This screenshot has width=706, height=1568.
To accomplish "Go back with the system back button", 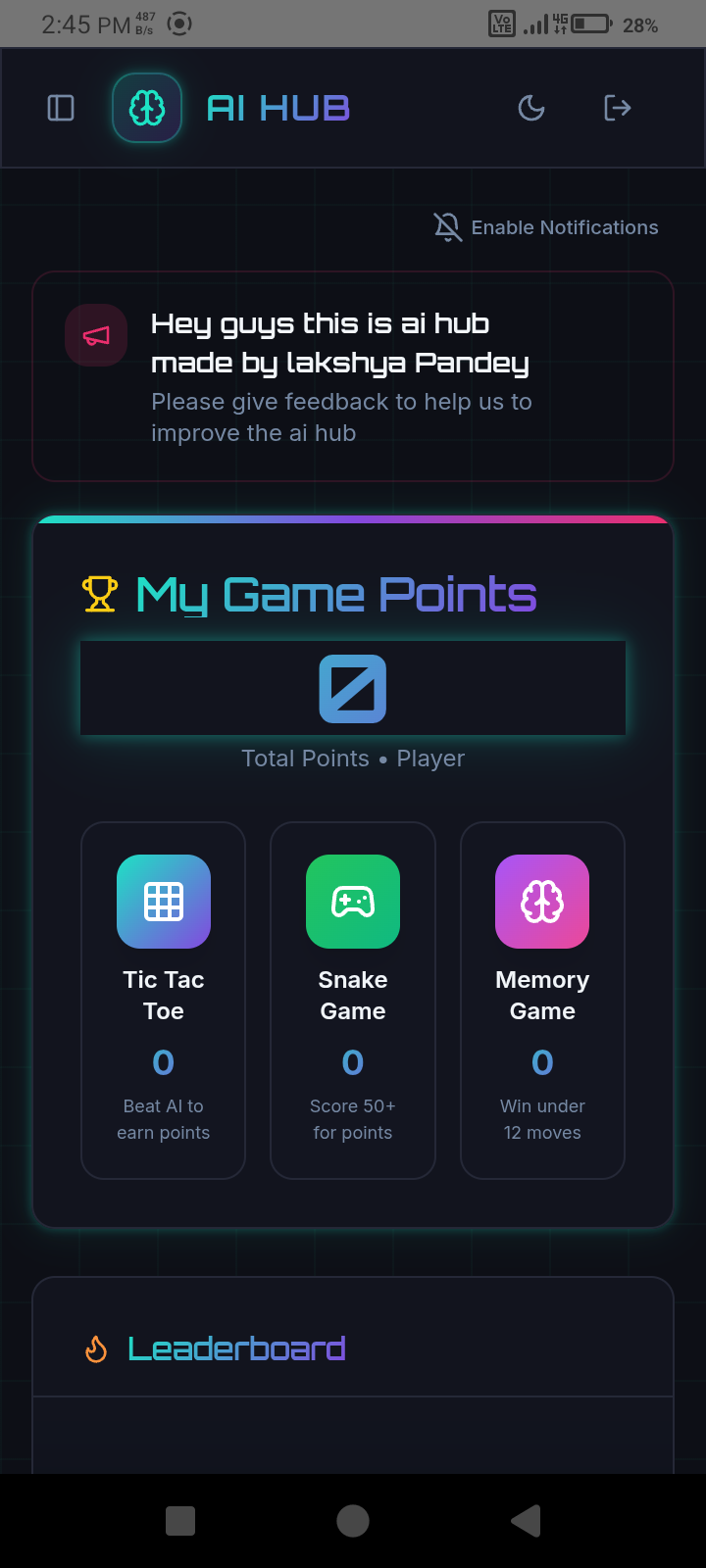I will [526, 1521].
